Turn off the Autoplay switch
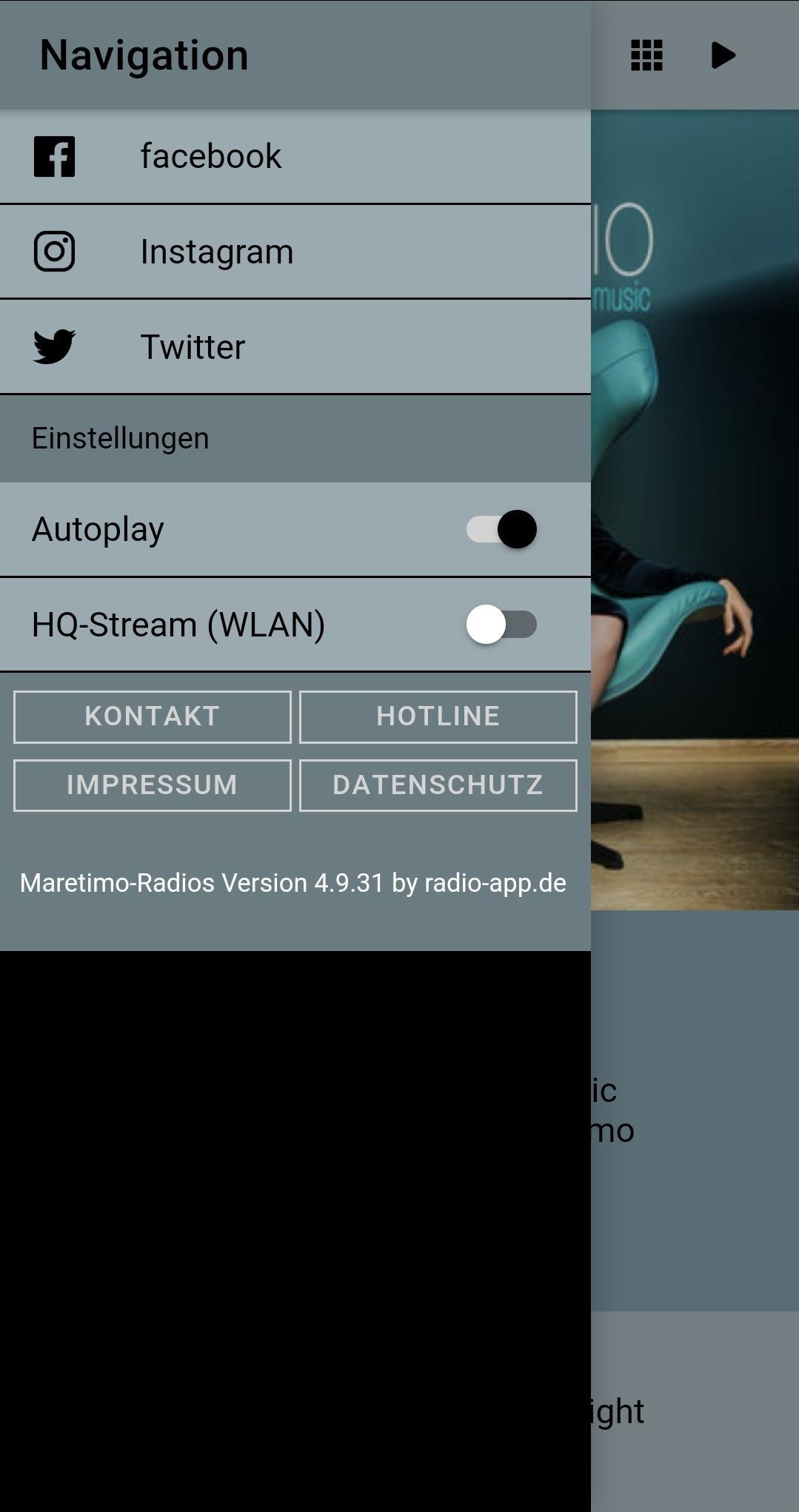Screen dimensions: 799x1512 click(x=501, y=529)
